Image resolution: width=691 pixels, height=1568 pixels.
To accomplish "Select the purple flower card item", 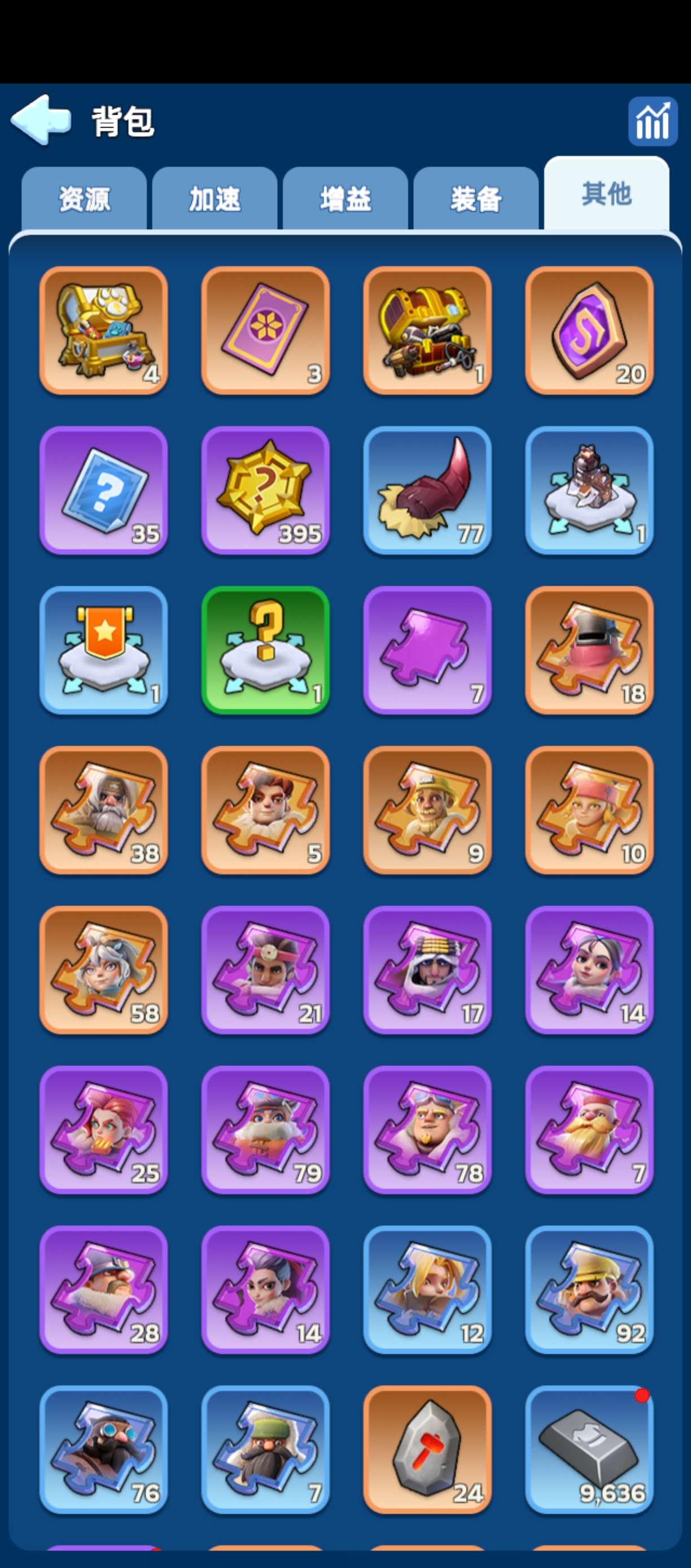I will pyautogui.click(x=265, y=330).
